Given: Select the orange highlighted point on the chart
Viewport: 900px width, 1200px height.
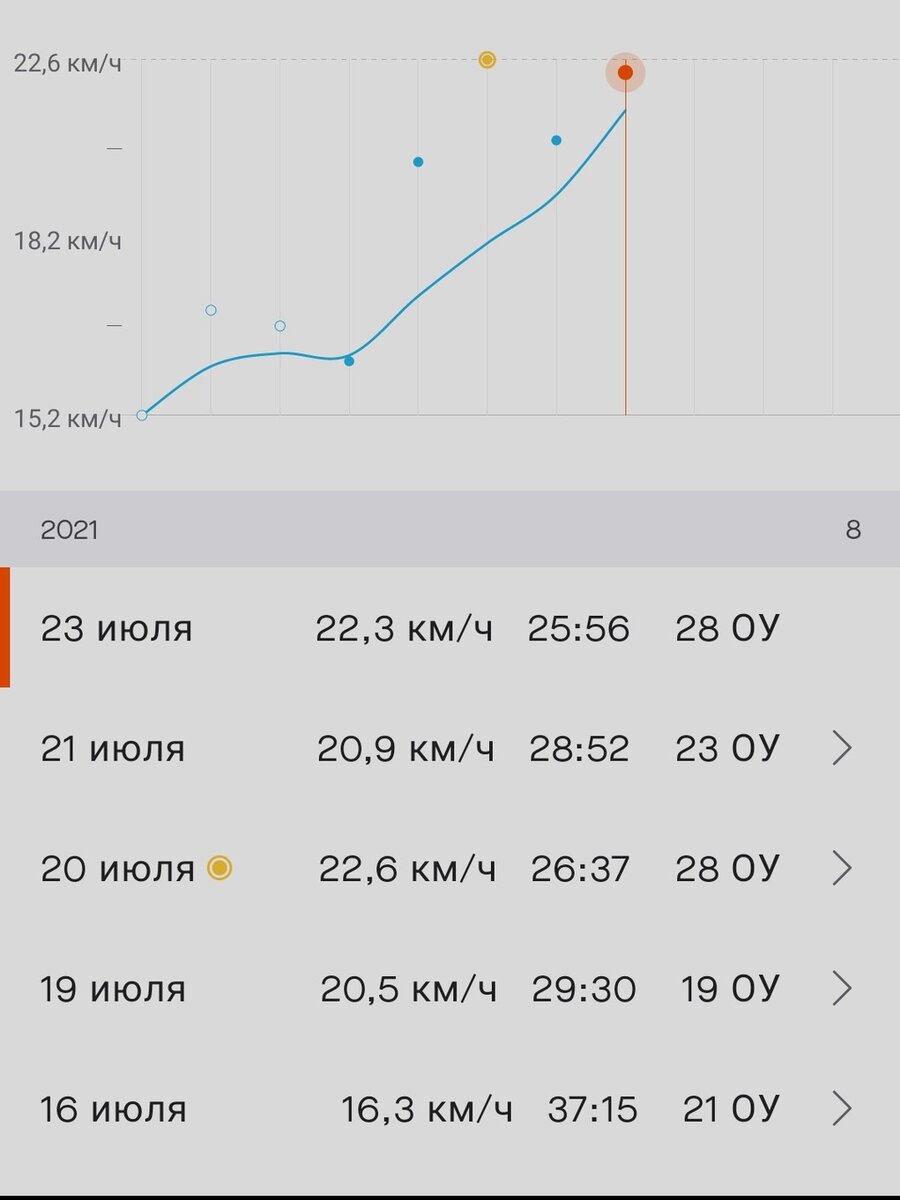Looking at the screenshot, I should click(x=625, y=72).
